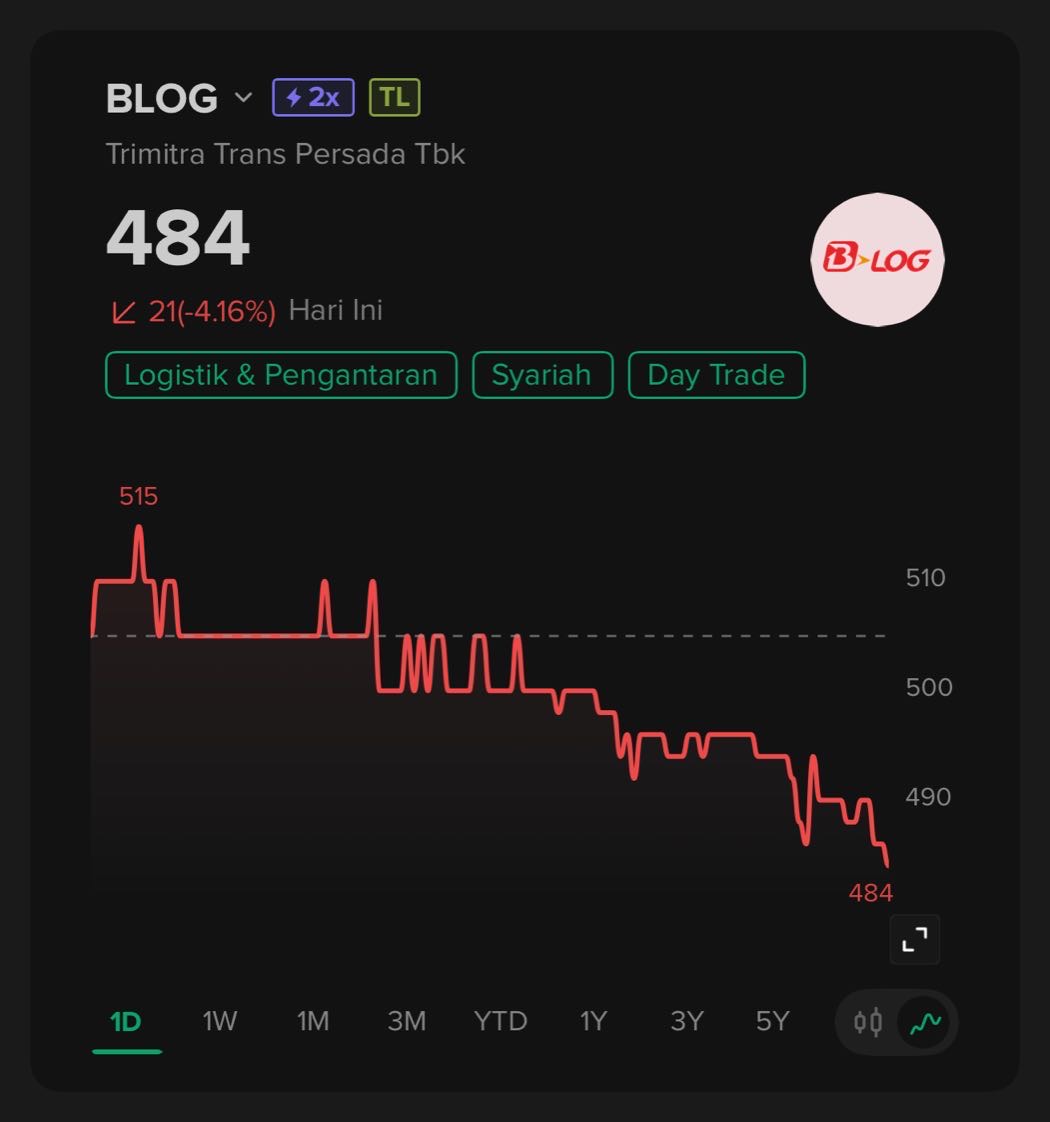
Task: Open the 2x leverage badge
Action: click(313, 98)
